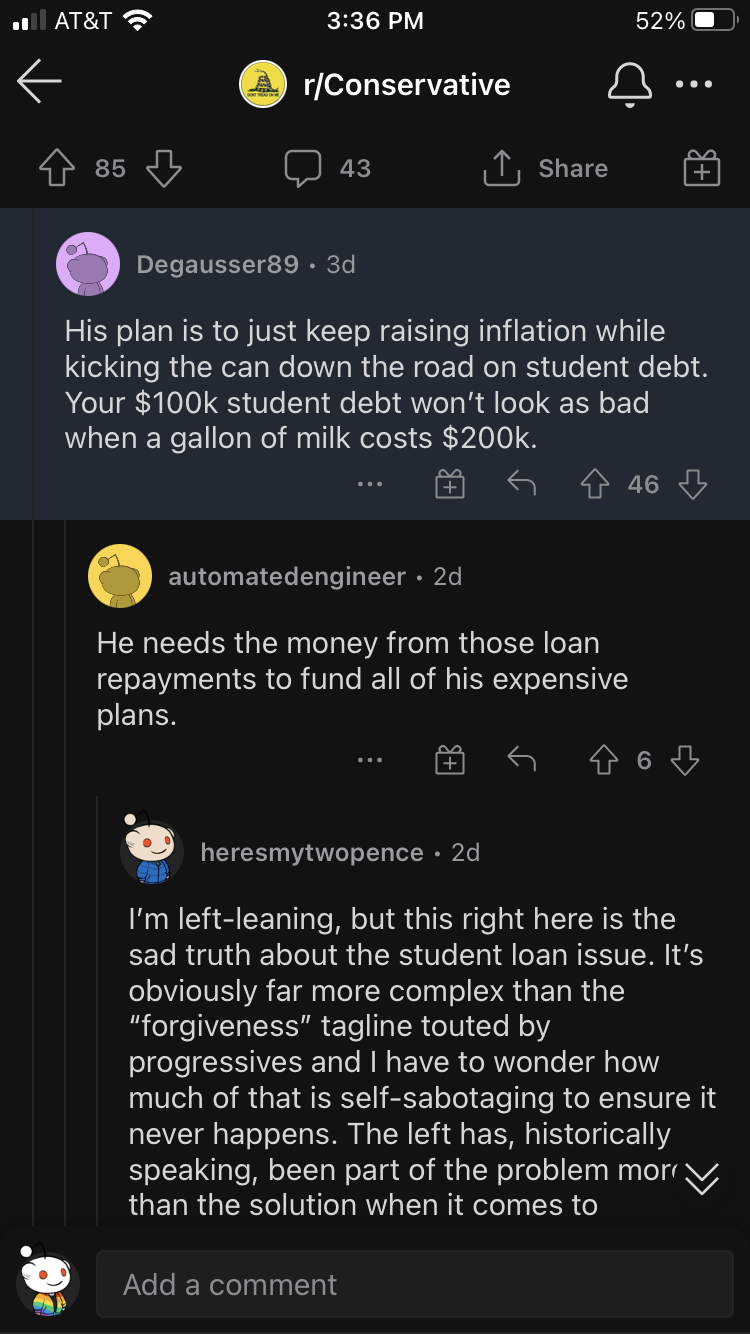Image resolution: width=750 pixels, height=1334 pixels.
Task: Reply to Degausser89's comment
Action: tap(521, 485)
